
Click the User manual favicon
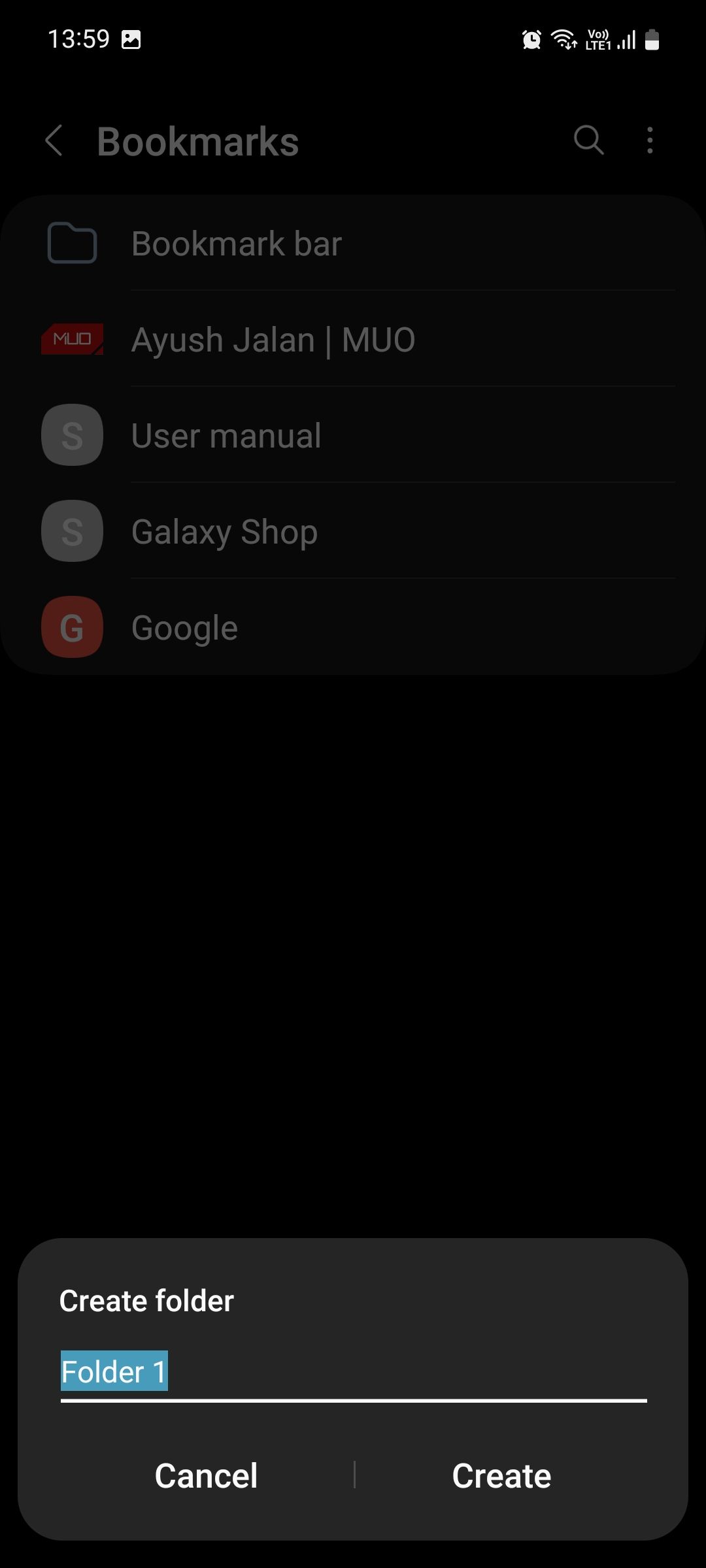pyautogui.click(x=71, y=434)
